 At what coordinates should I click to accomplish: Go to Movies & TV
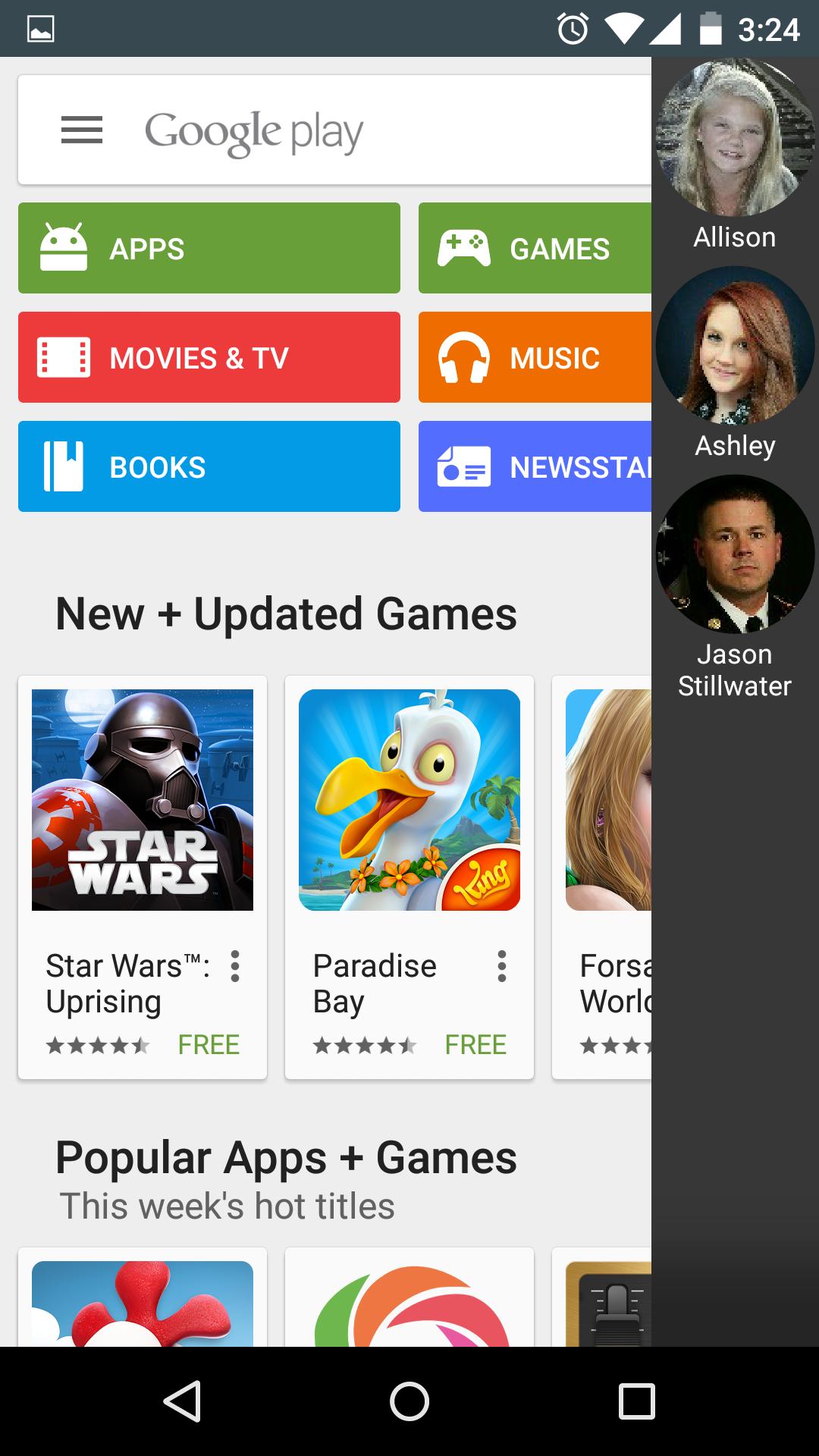click(x=209, y=357)
